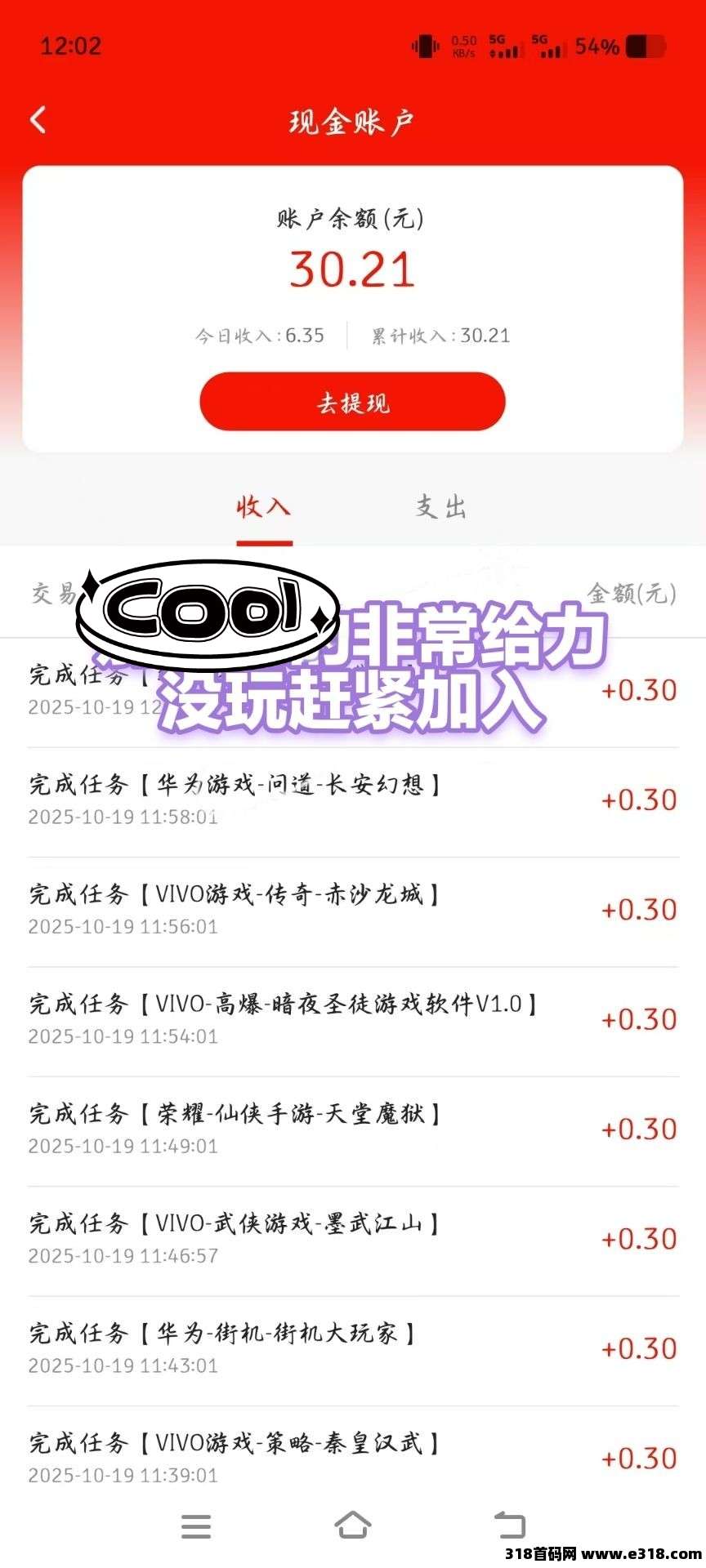Go to the system home screen
This screenshot has height=1568, width=706.
point(353,1525)
